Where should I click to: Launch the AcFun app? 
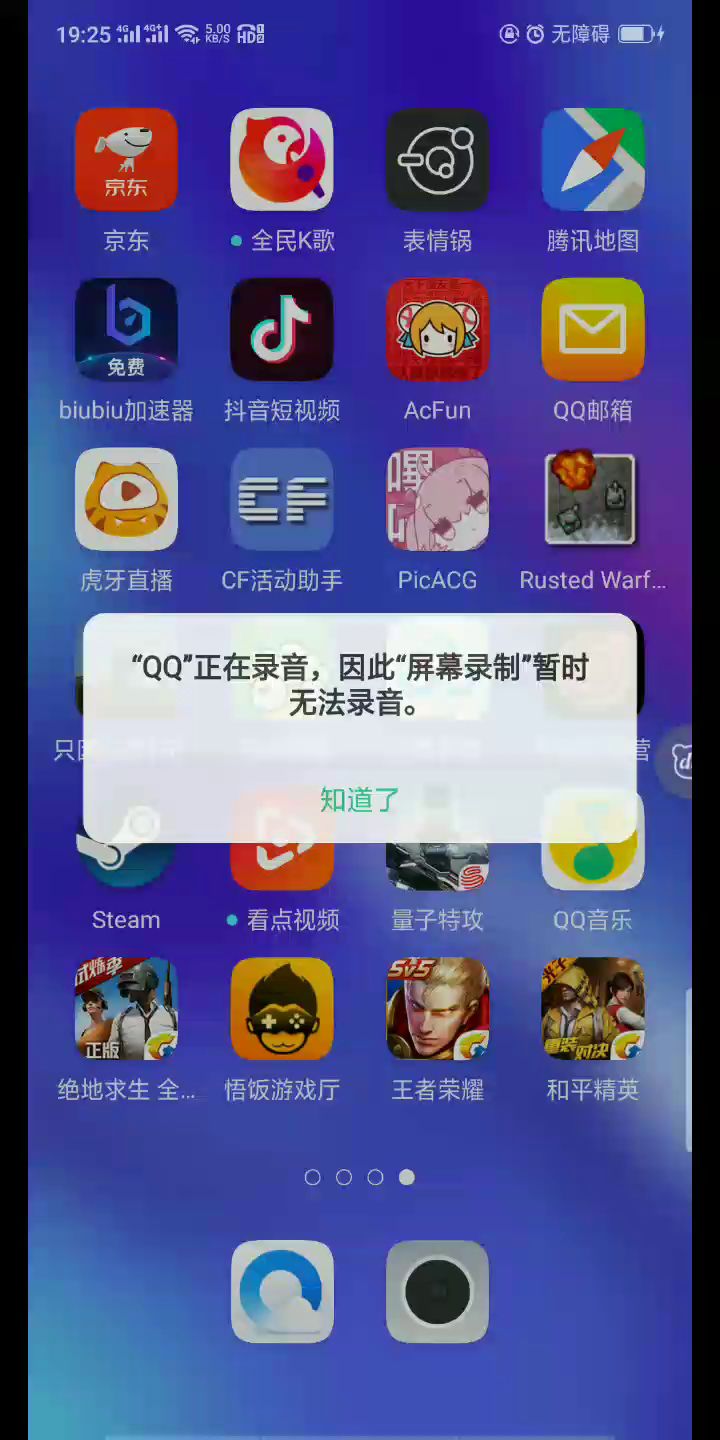coord(437,330)
